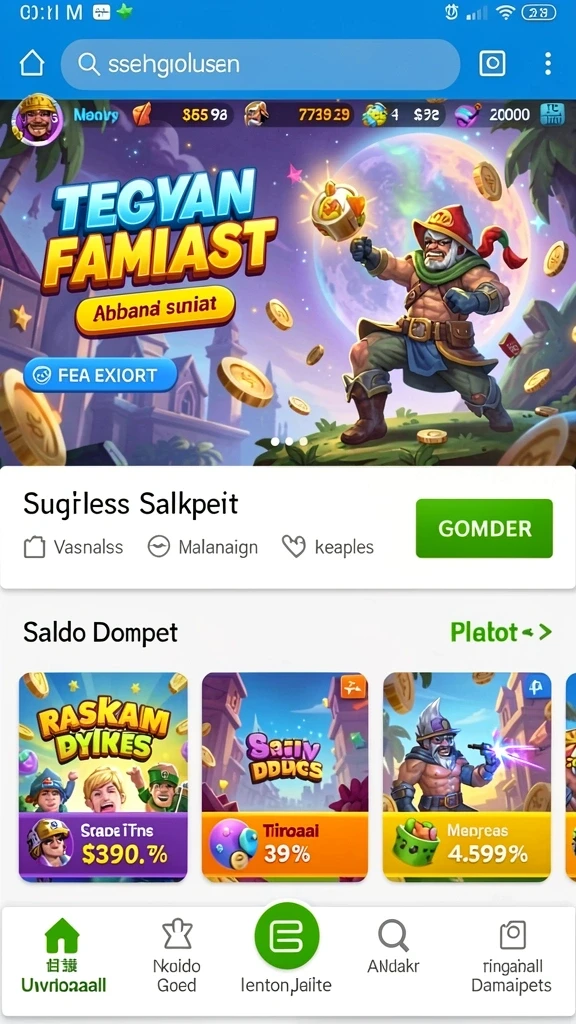
Task: Switch to the ringanall Damaipets tab
Action: point(512,955)
